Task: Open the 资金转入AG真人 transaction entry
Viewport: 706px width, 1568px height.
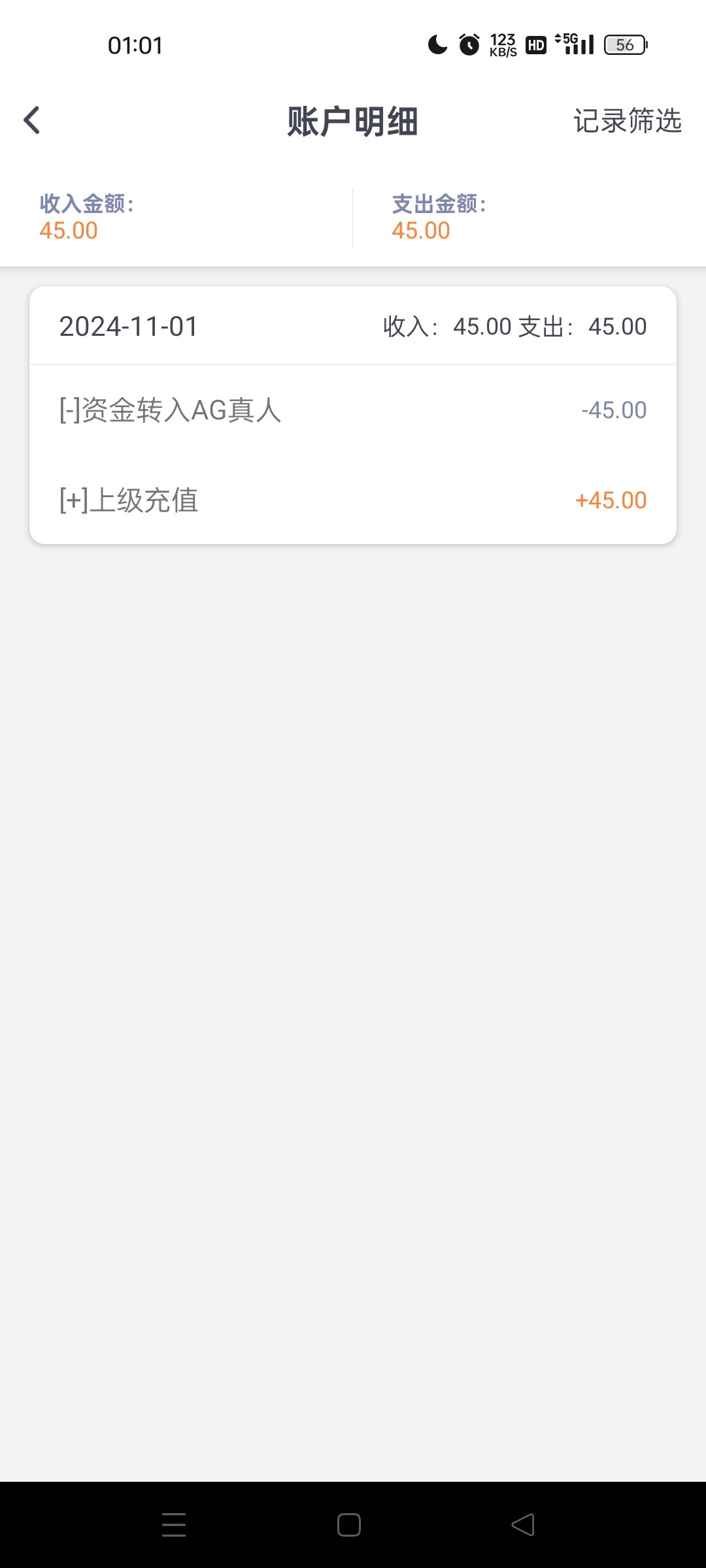Action: pyautogui.click(x=352, y=410)
